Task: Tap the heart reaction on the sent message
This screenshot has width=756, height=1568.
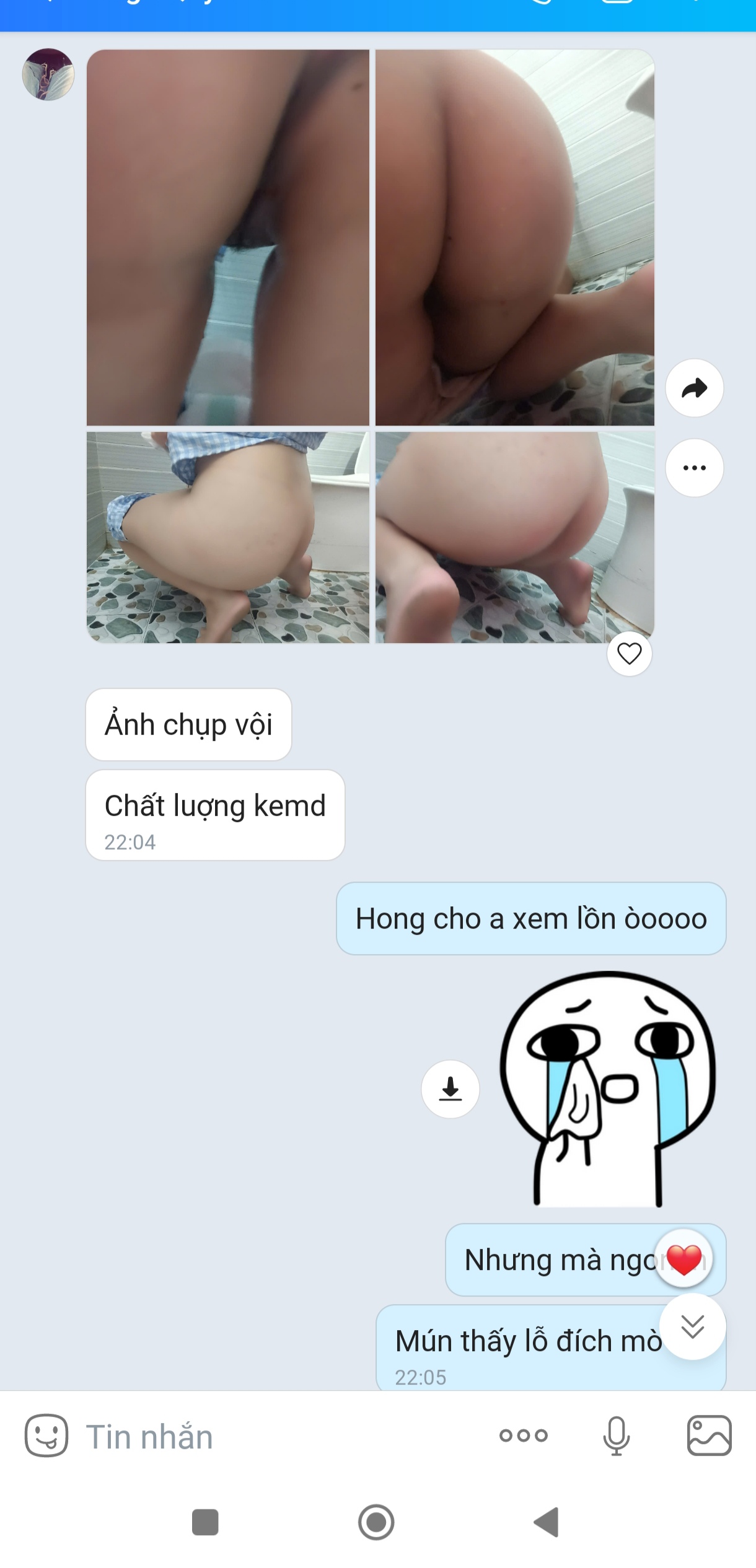Action: tap(683, 1259)
